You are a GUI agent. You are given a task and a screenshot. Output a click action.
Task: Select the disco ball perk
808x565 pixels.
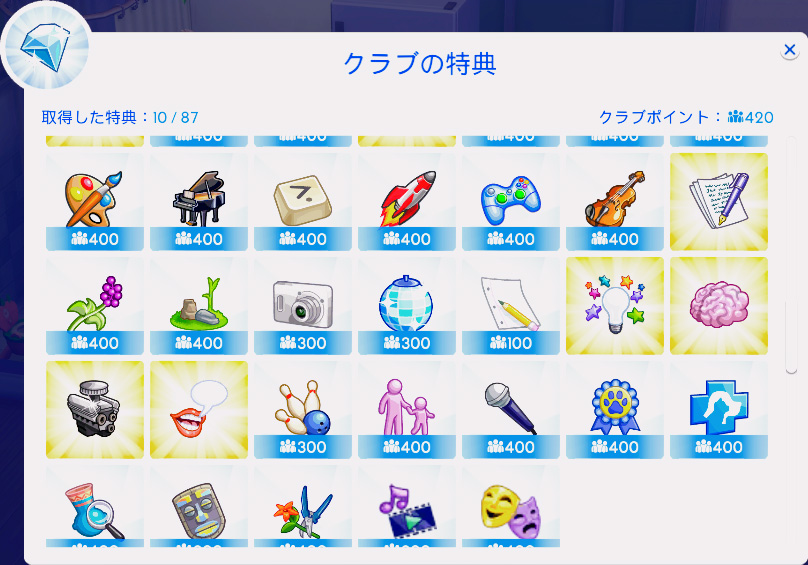click(x=407, y=305)
